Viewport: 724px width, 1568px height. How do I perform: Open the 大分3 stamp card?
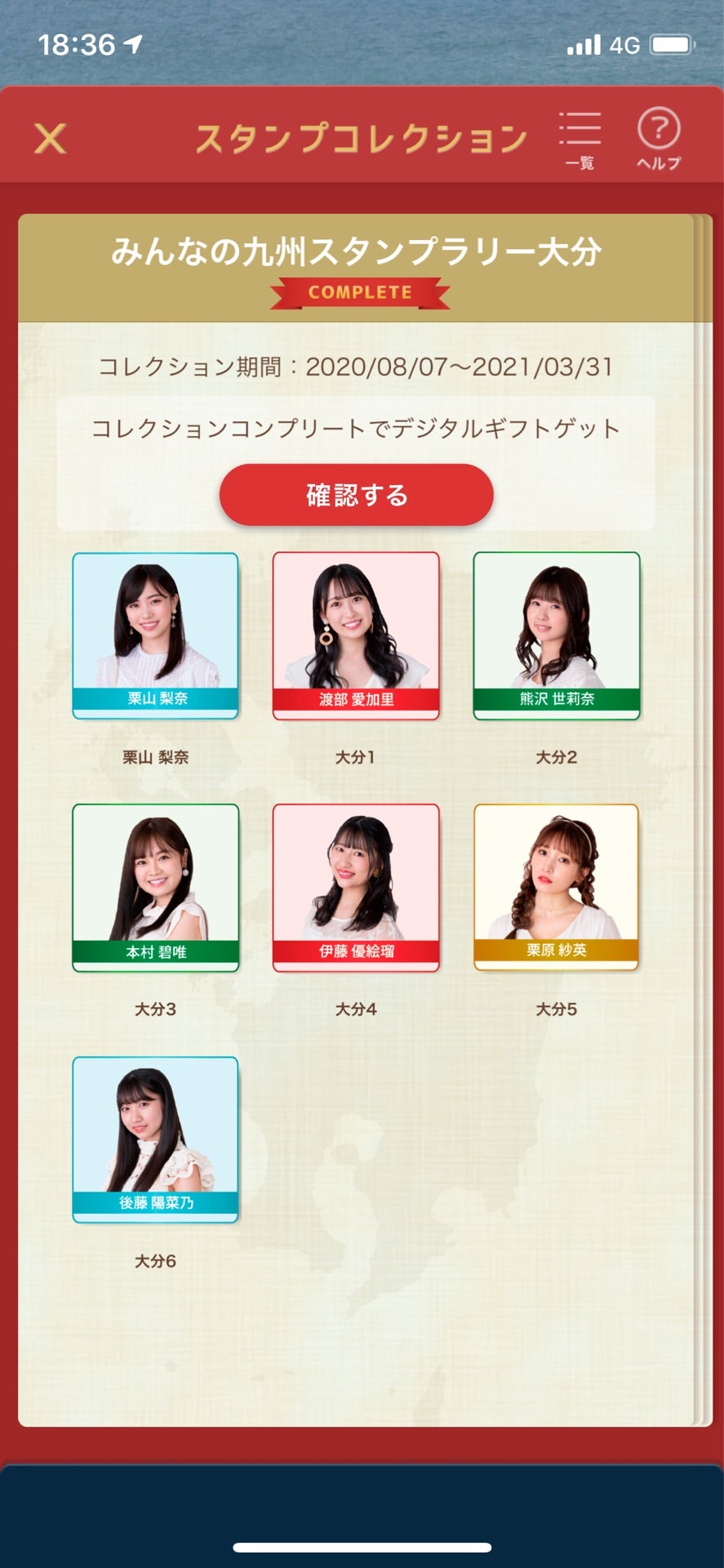point(155,888)
